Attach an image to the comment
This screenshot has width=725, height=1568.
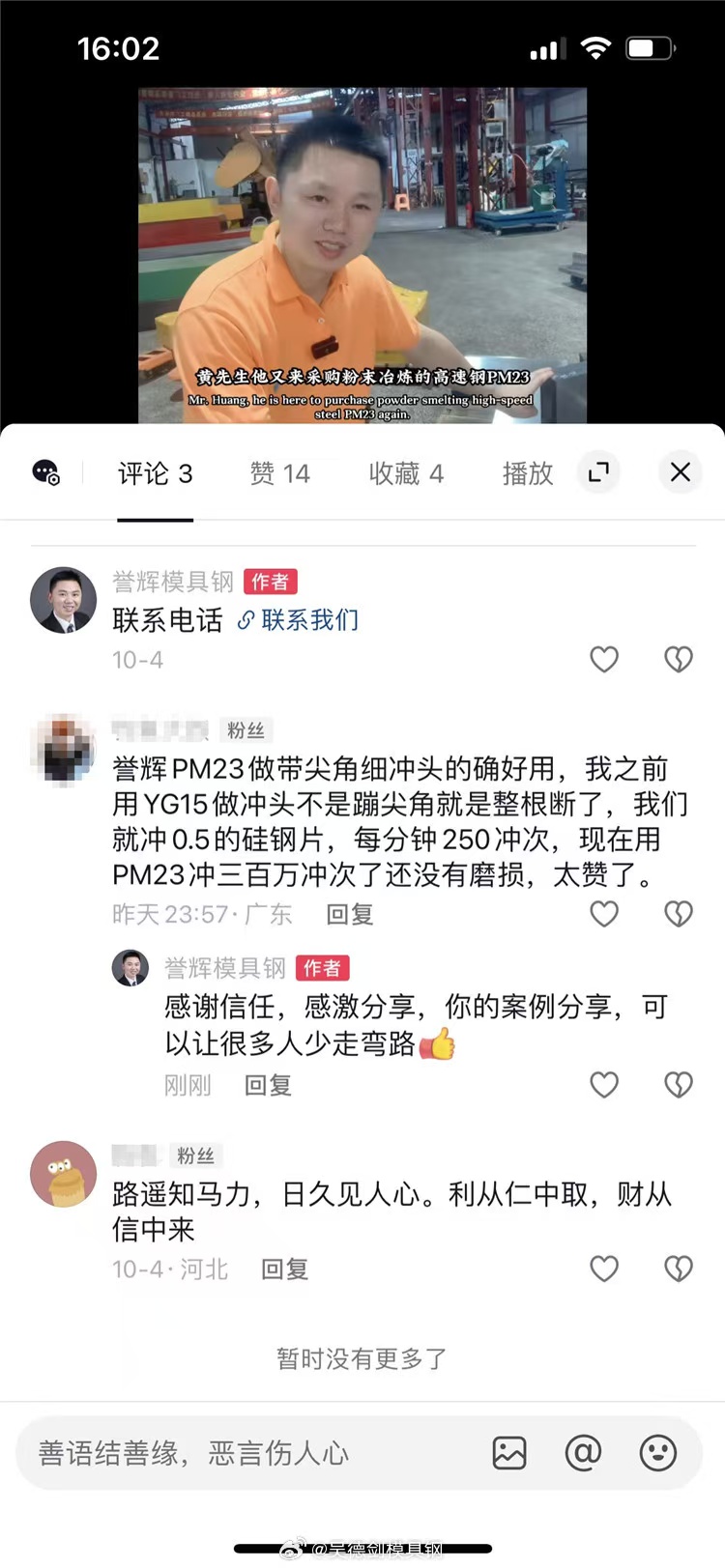509,1453
